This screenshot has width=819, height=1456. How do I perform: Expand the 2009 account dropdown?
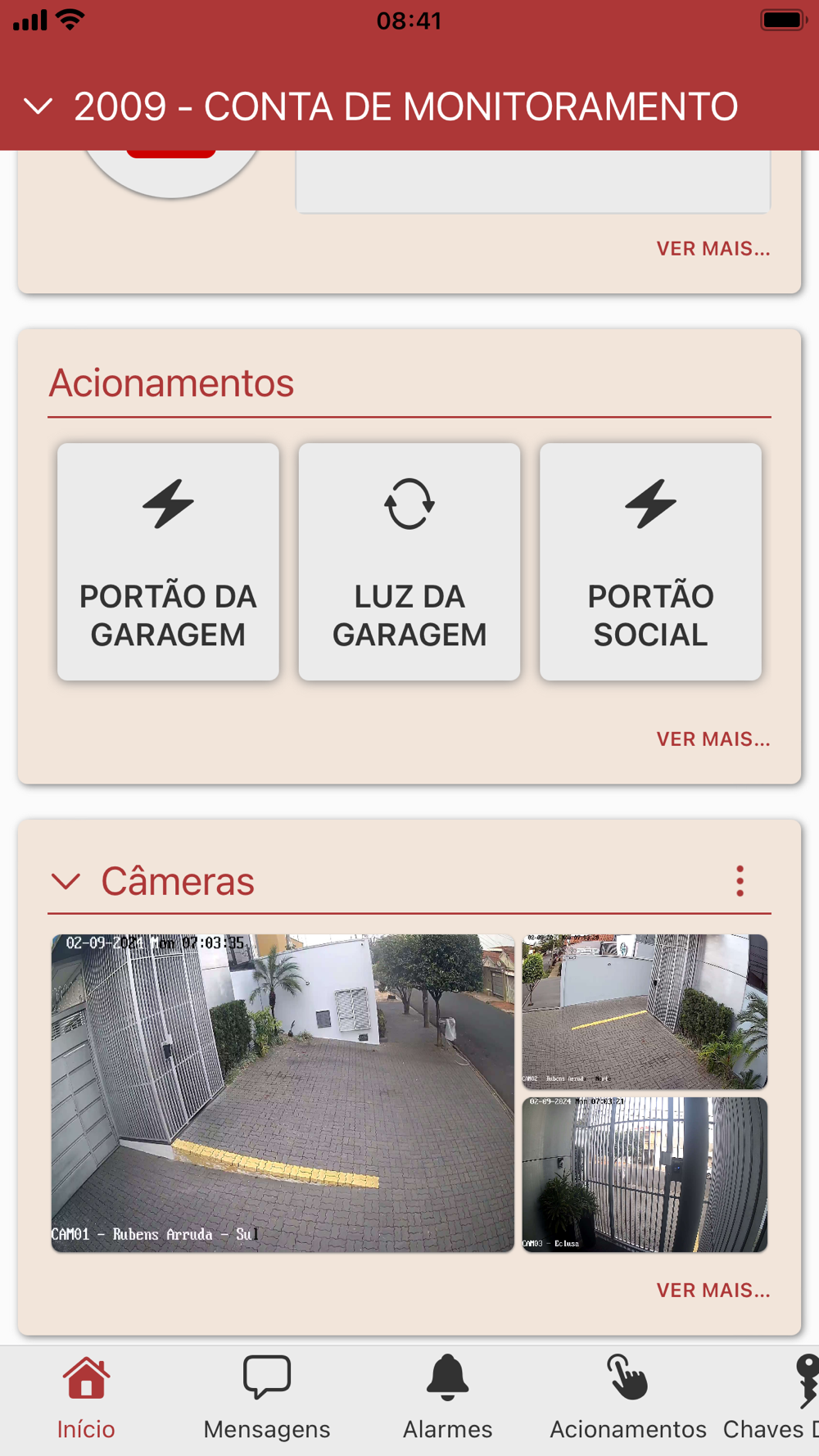[x=38, y=106]
